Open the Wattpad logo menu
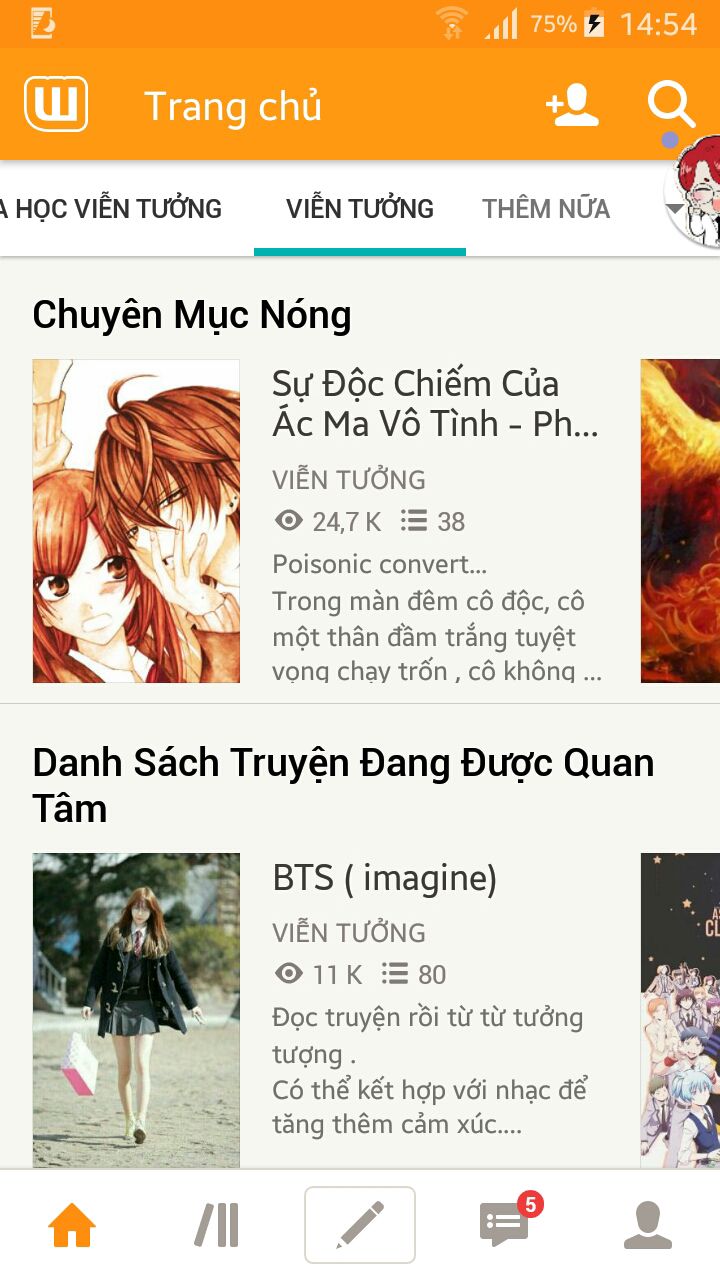 click(56, 104)
